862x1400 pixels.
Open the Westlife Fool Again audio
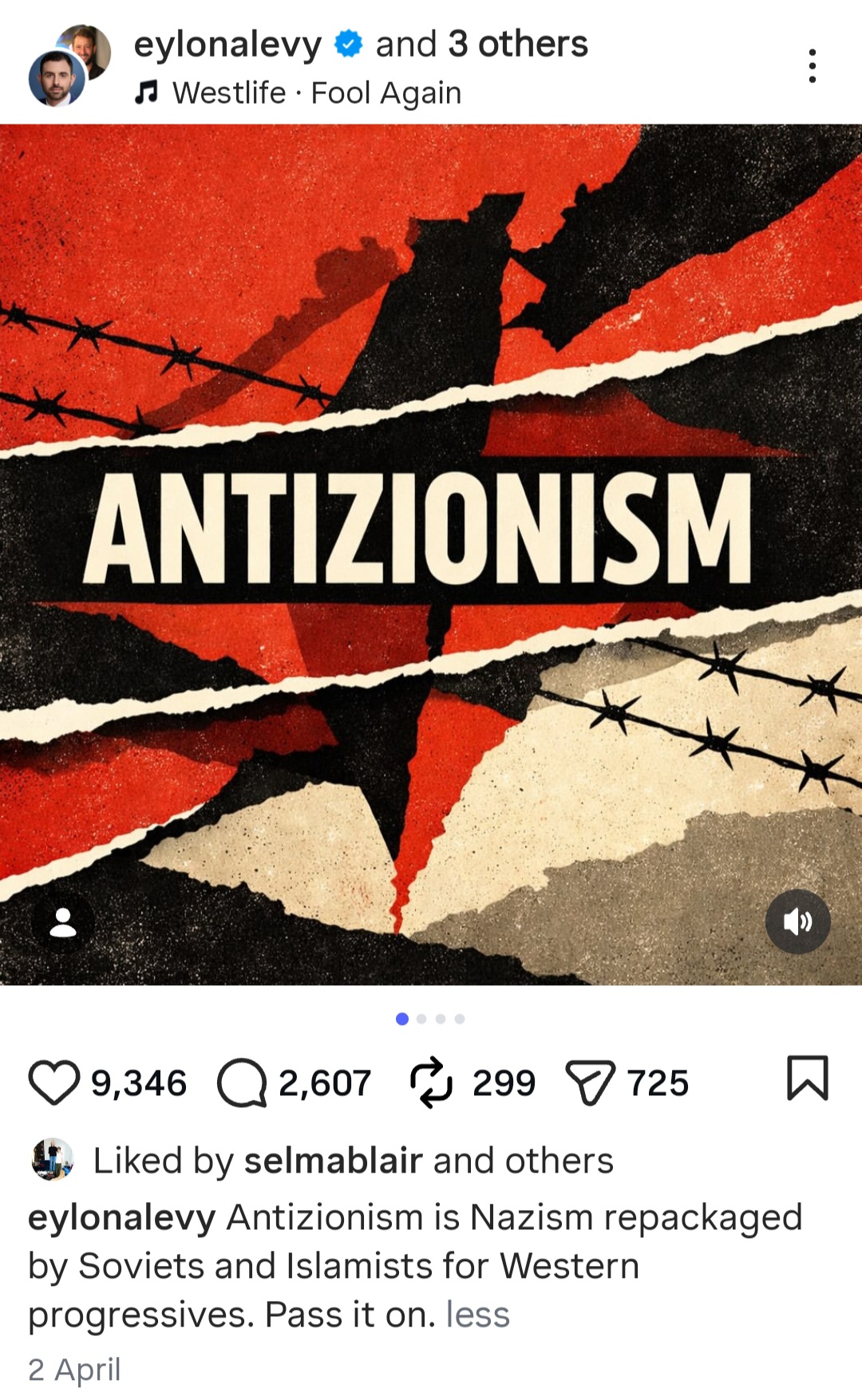point(298,93)
